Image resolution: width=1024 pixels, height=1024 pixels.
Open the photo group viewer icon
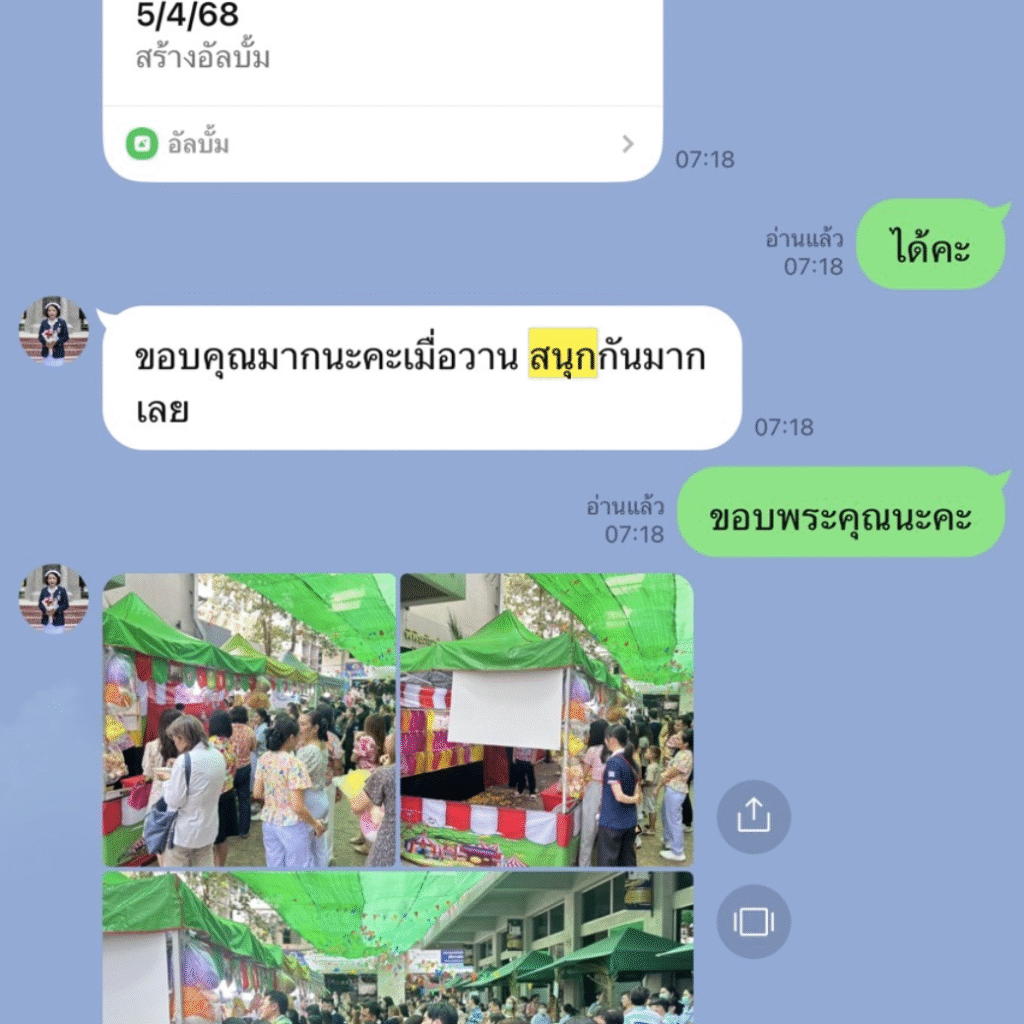pos(753,921)
